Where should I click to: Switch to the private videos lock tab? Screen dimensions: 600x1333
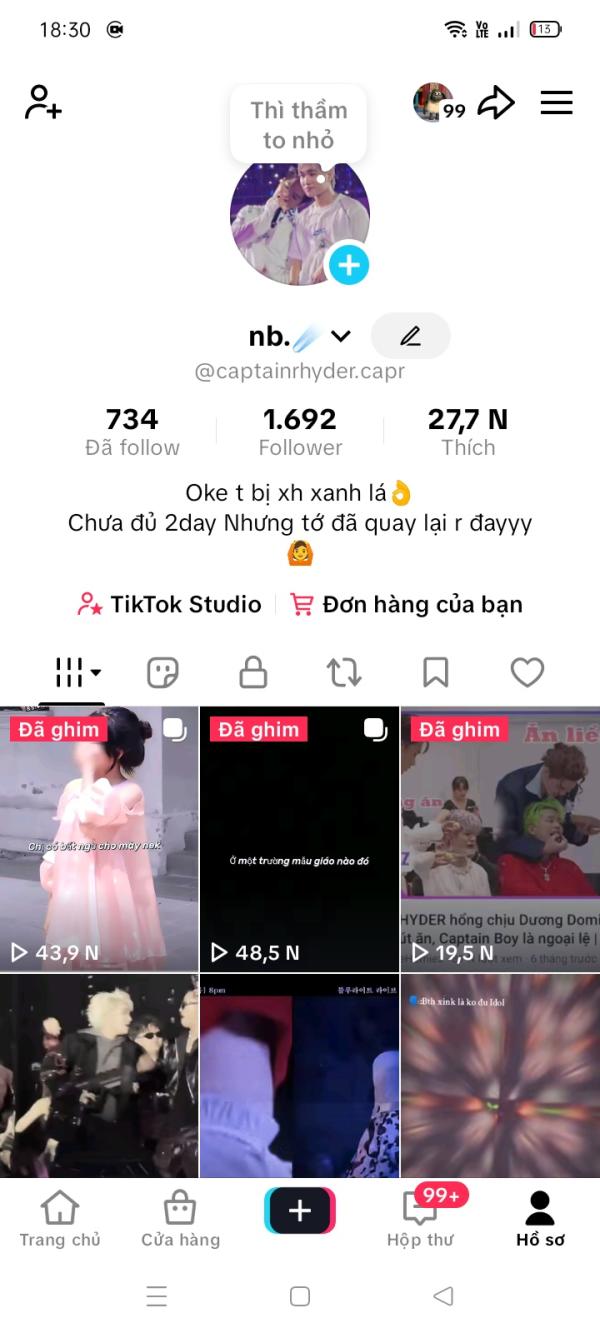point(253,673)
